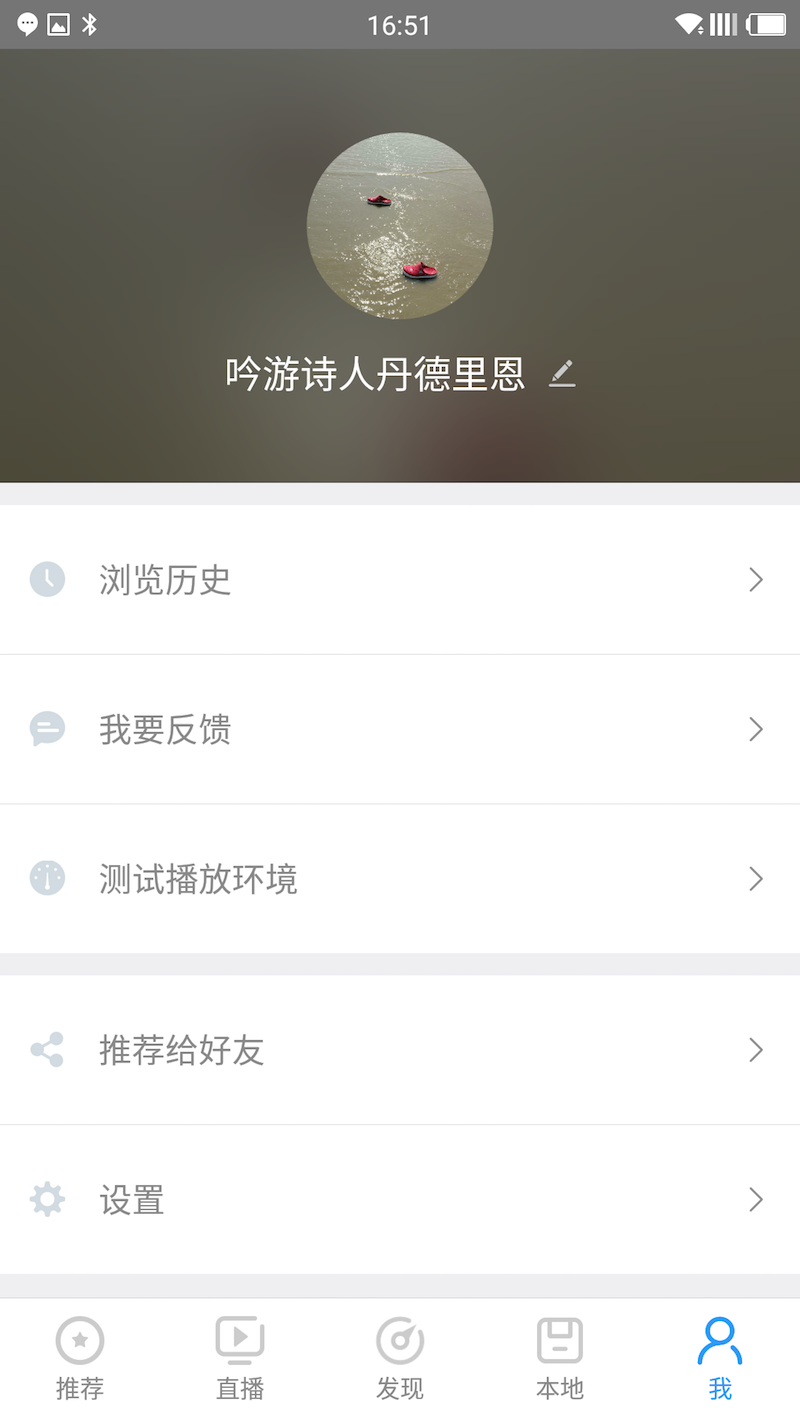Viewport: 800px width, 1422px height.
Task: Tap 推荐给好友 to share with friends
Action: pos(400,1050)
